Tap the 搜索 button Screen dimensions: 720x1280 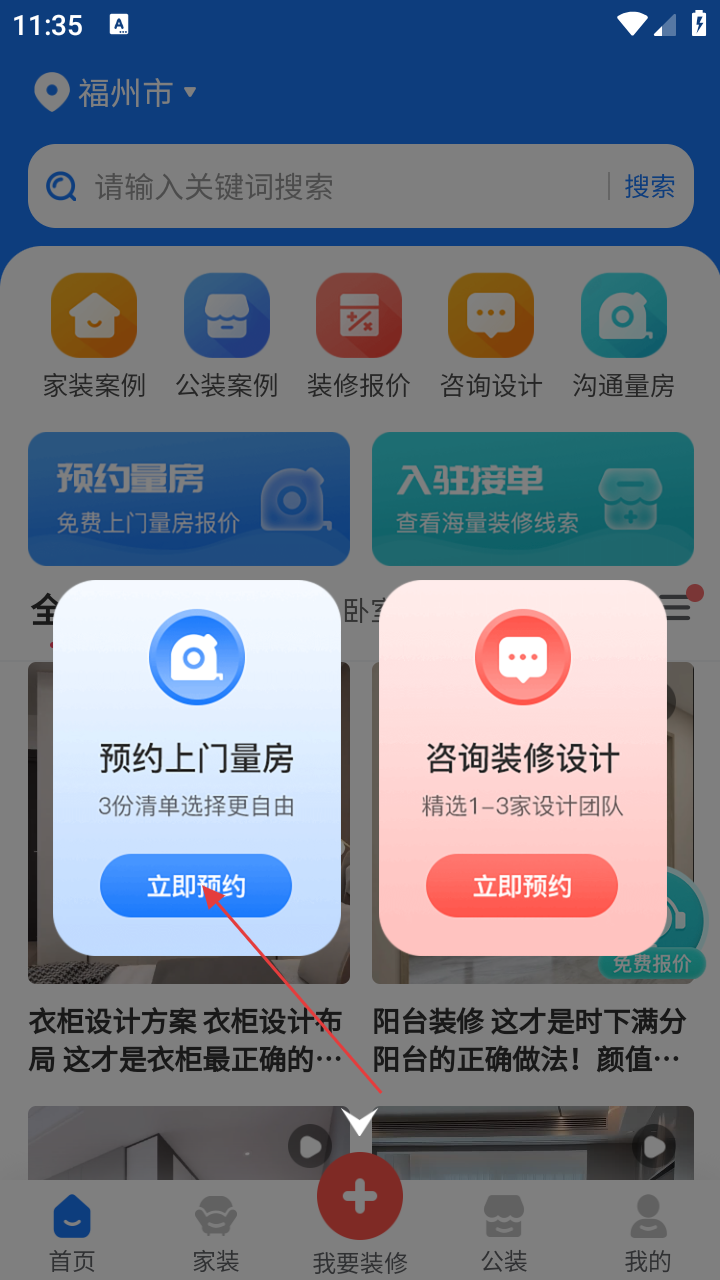click(649, 187)
